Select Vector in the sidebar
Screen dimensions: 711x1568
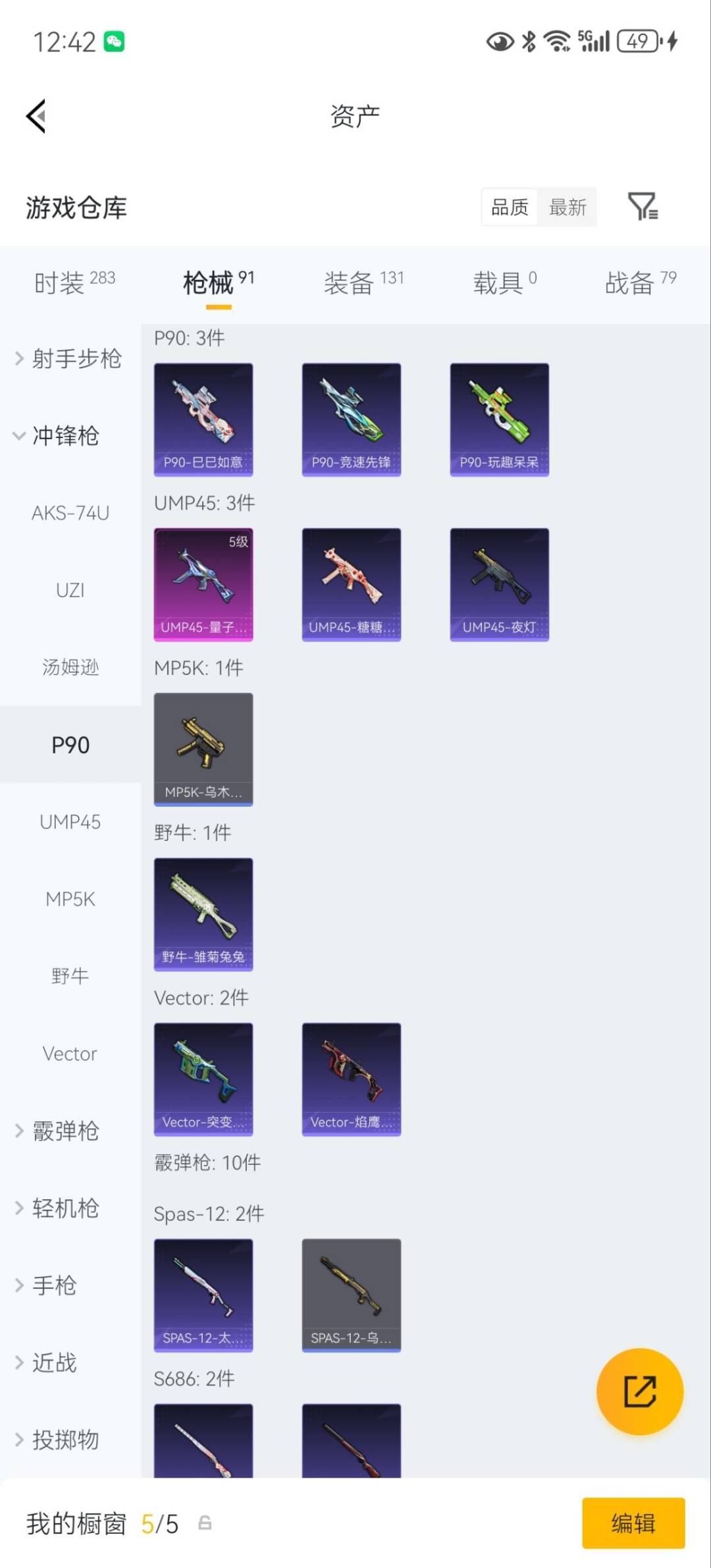coord(70,1054)
